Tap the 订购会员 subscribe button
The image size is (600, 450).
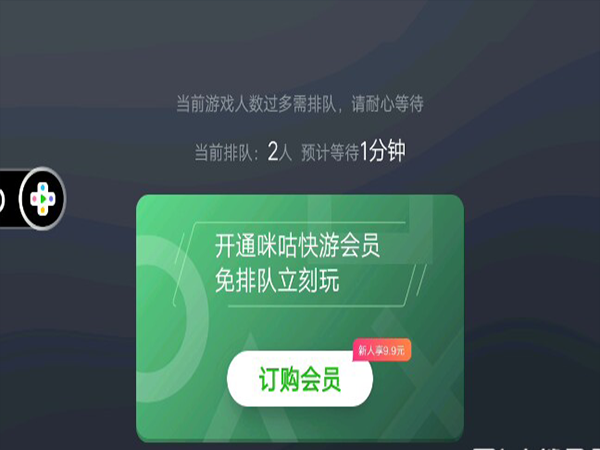(300, 380)
